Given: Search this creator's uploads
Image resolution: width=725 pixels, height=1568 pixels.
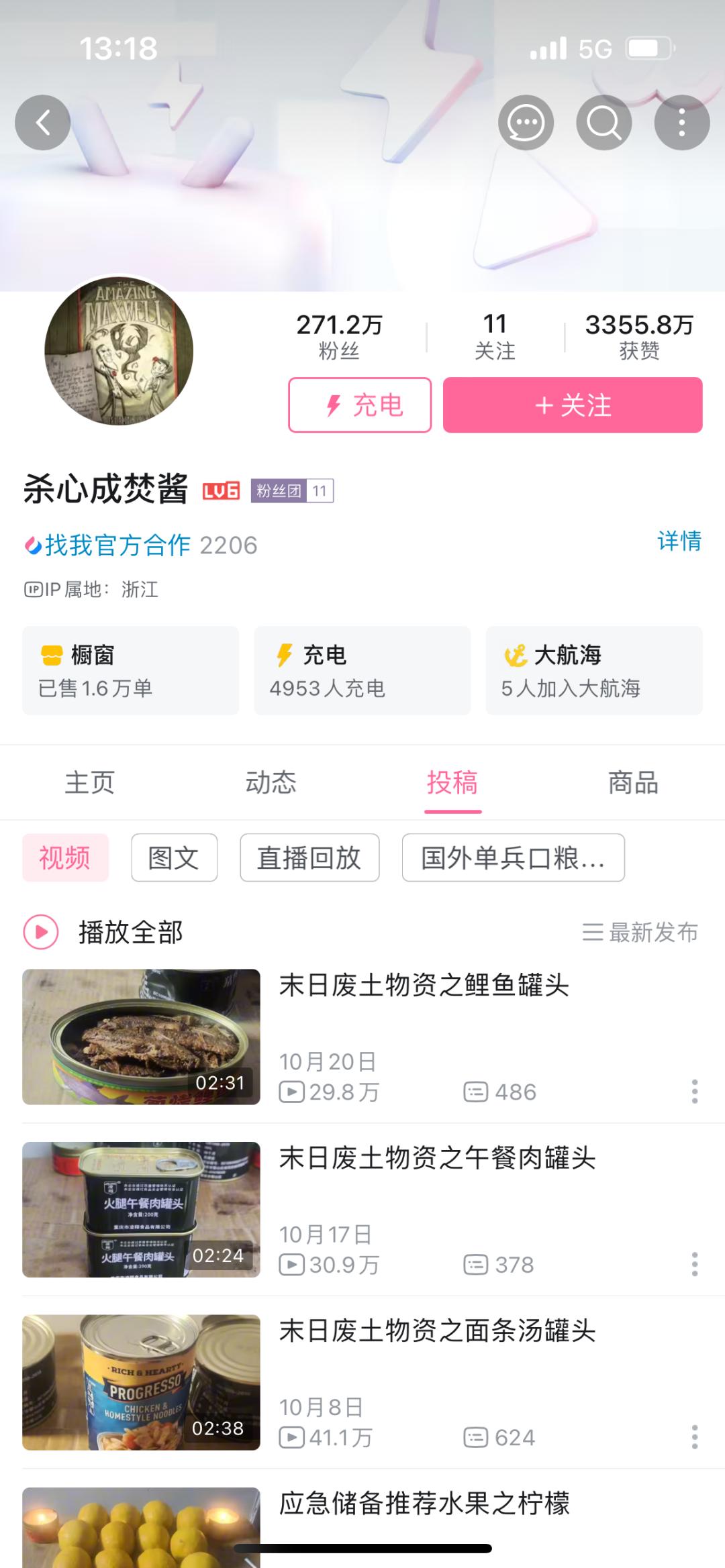Looking at the screenshot, I should click(x=603, y=123).
